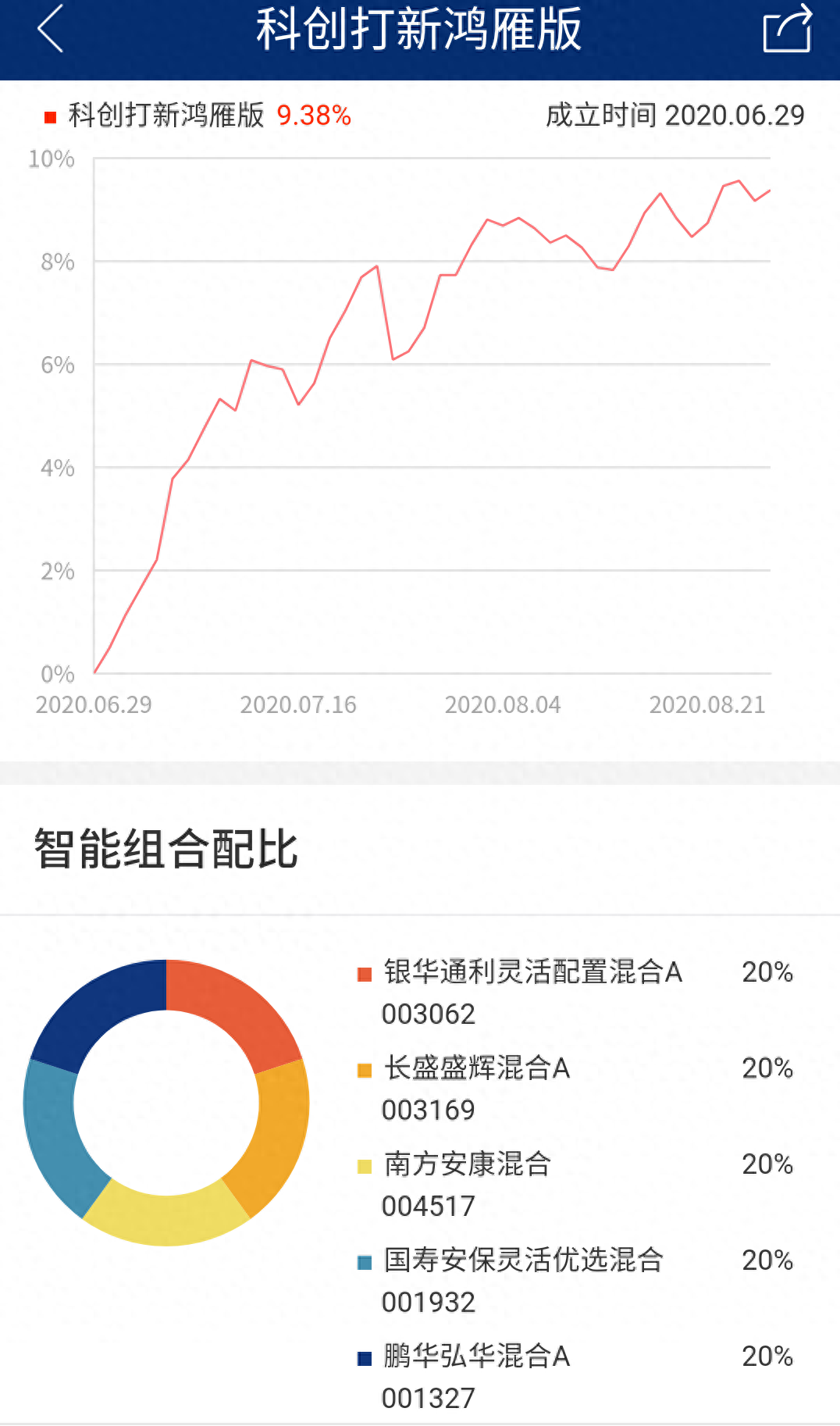This screenshot has width=840, height=1426.
Task: Tap the yellow square beside 南方安康混合
Action: pyautogui.click(x=363, y=1165)
